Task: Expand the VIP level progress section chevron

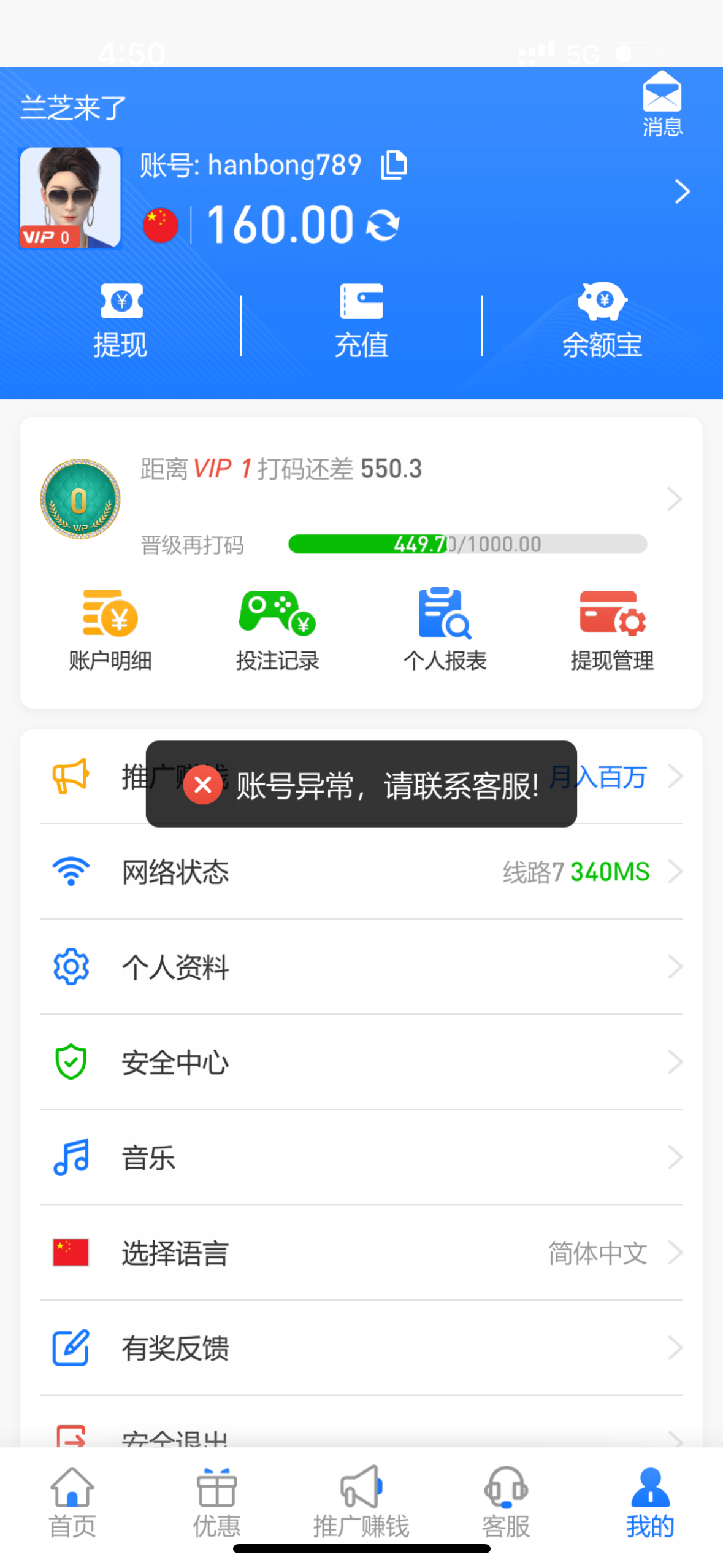Action: click(673, 499)
